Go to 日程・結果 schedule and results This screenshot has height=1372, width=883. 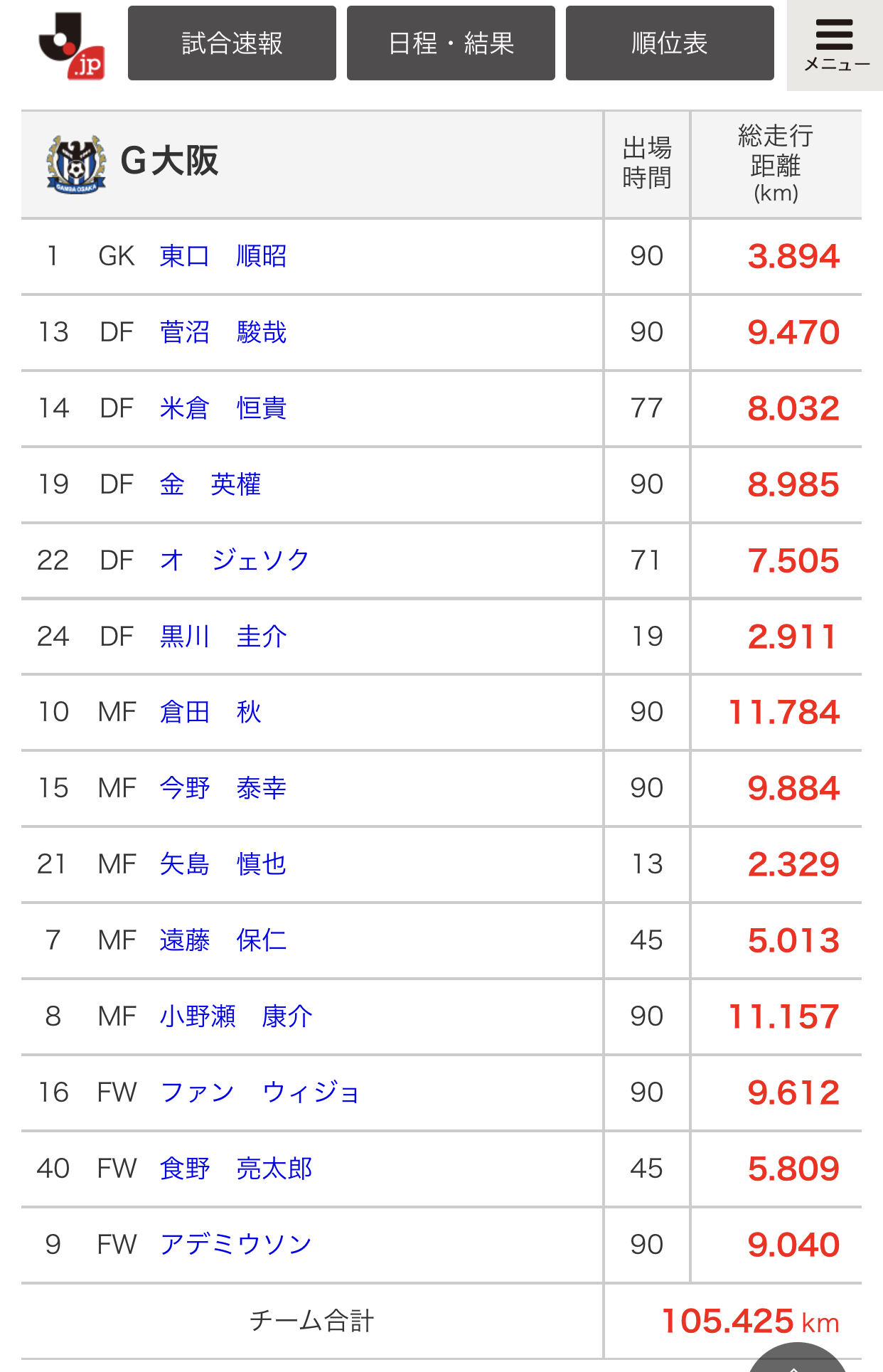pyautogui.click(x=451, y=43)
